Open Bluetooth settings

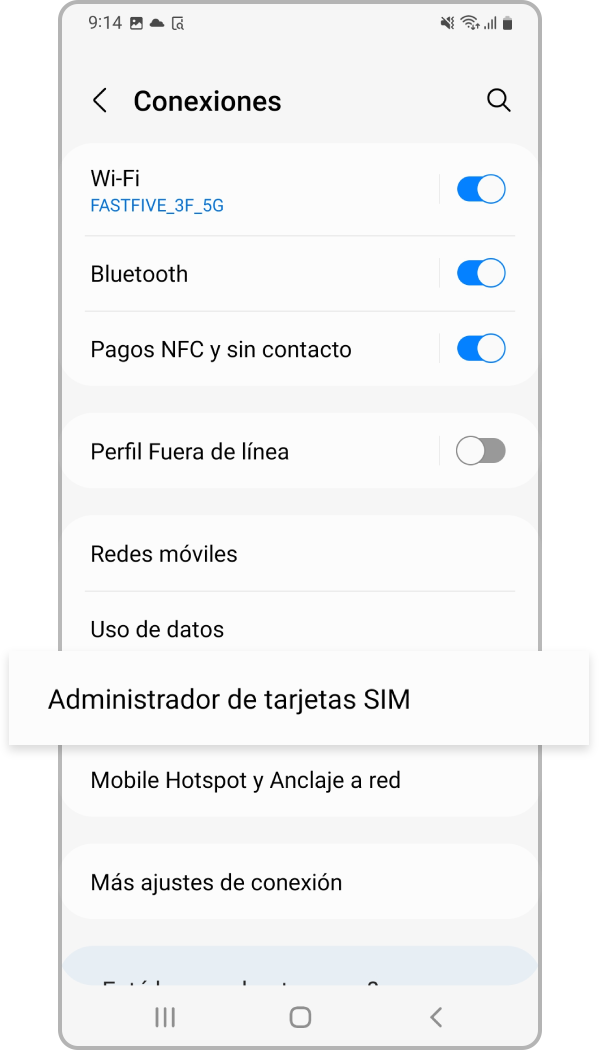pyautogui.click(x=250, y=274)
